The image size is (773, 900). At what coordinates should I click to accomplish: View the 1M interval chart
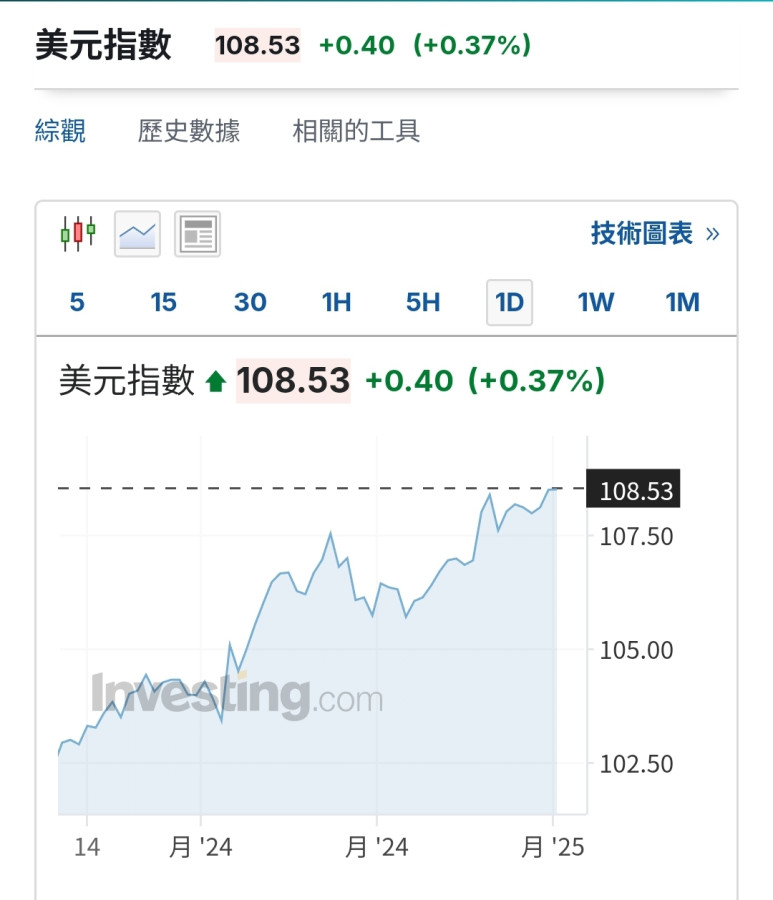coord(683,302)
